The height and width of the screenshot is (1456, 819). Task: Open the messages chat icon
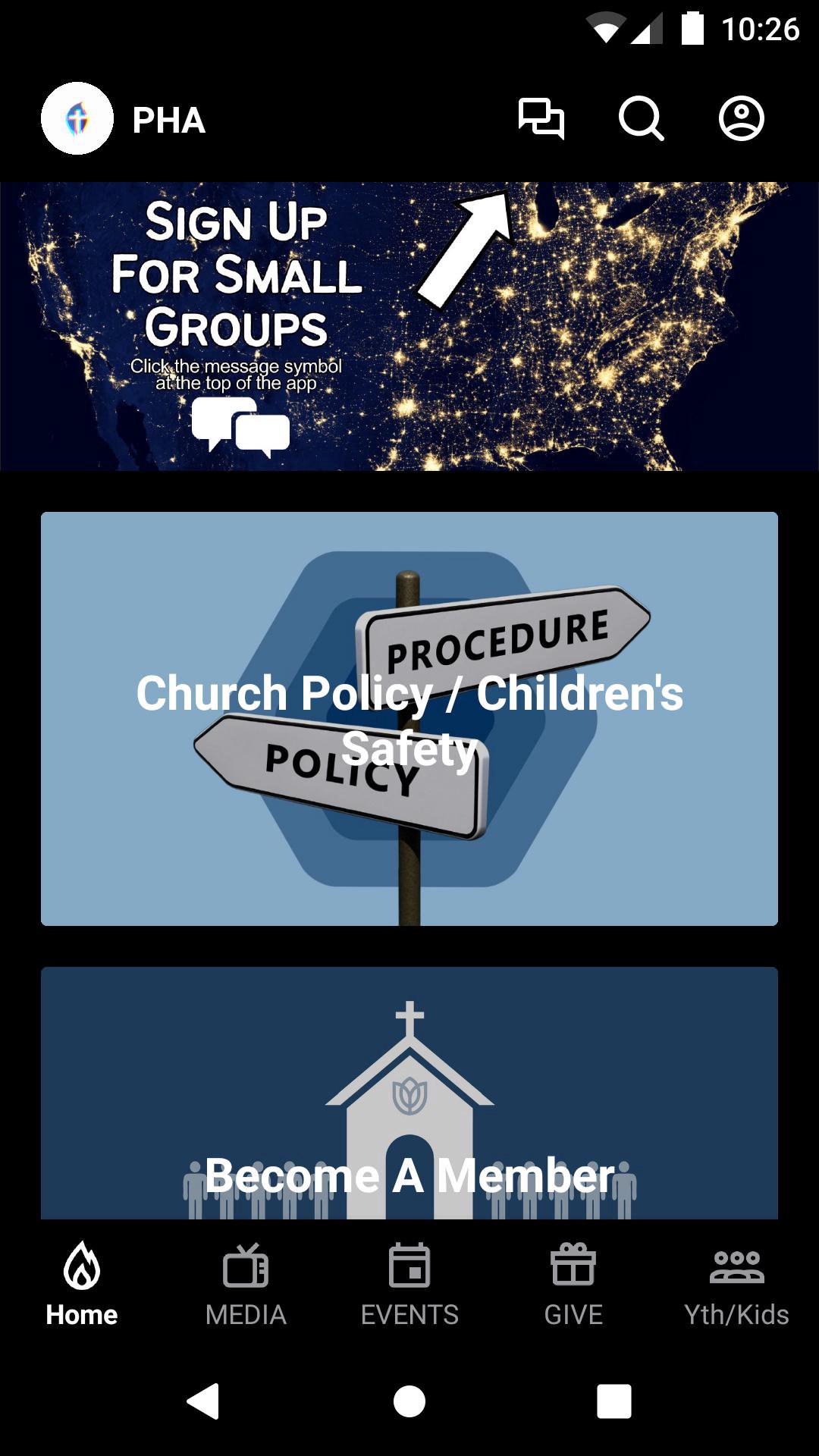tap(541, 119)
